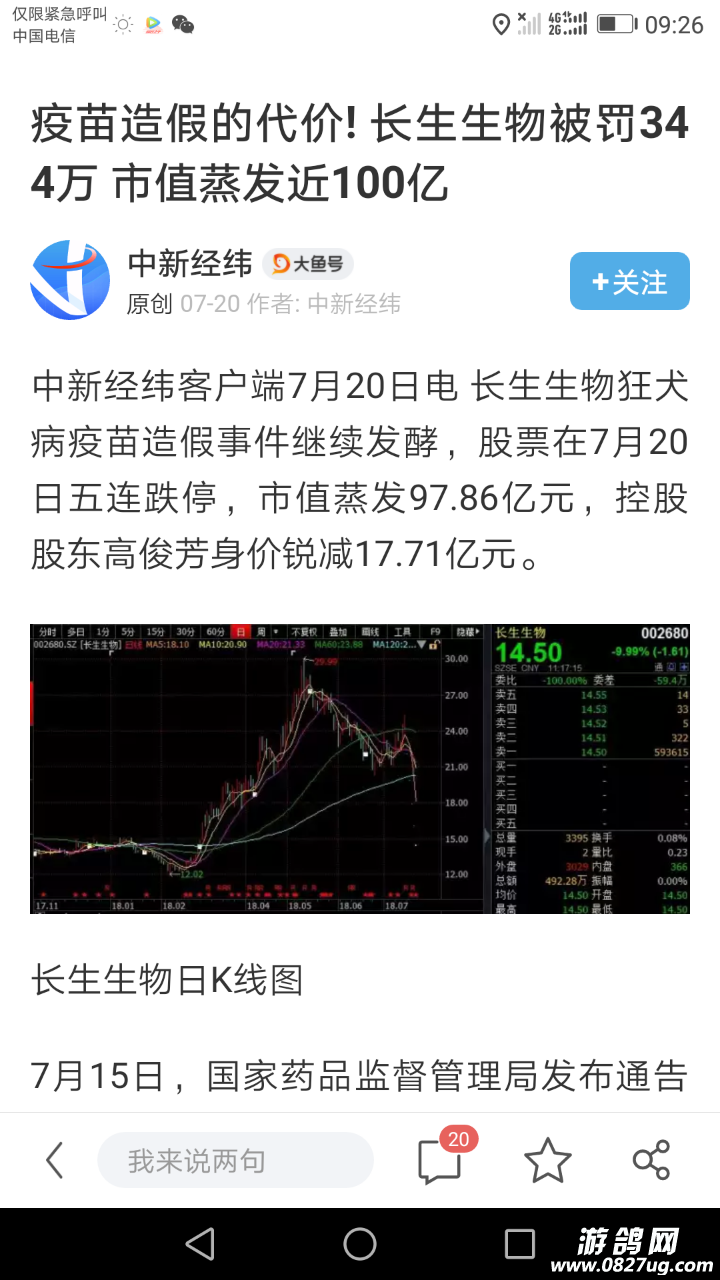Follow the 中新经纬 account

pos(629,281)
